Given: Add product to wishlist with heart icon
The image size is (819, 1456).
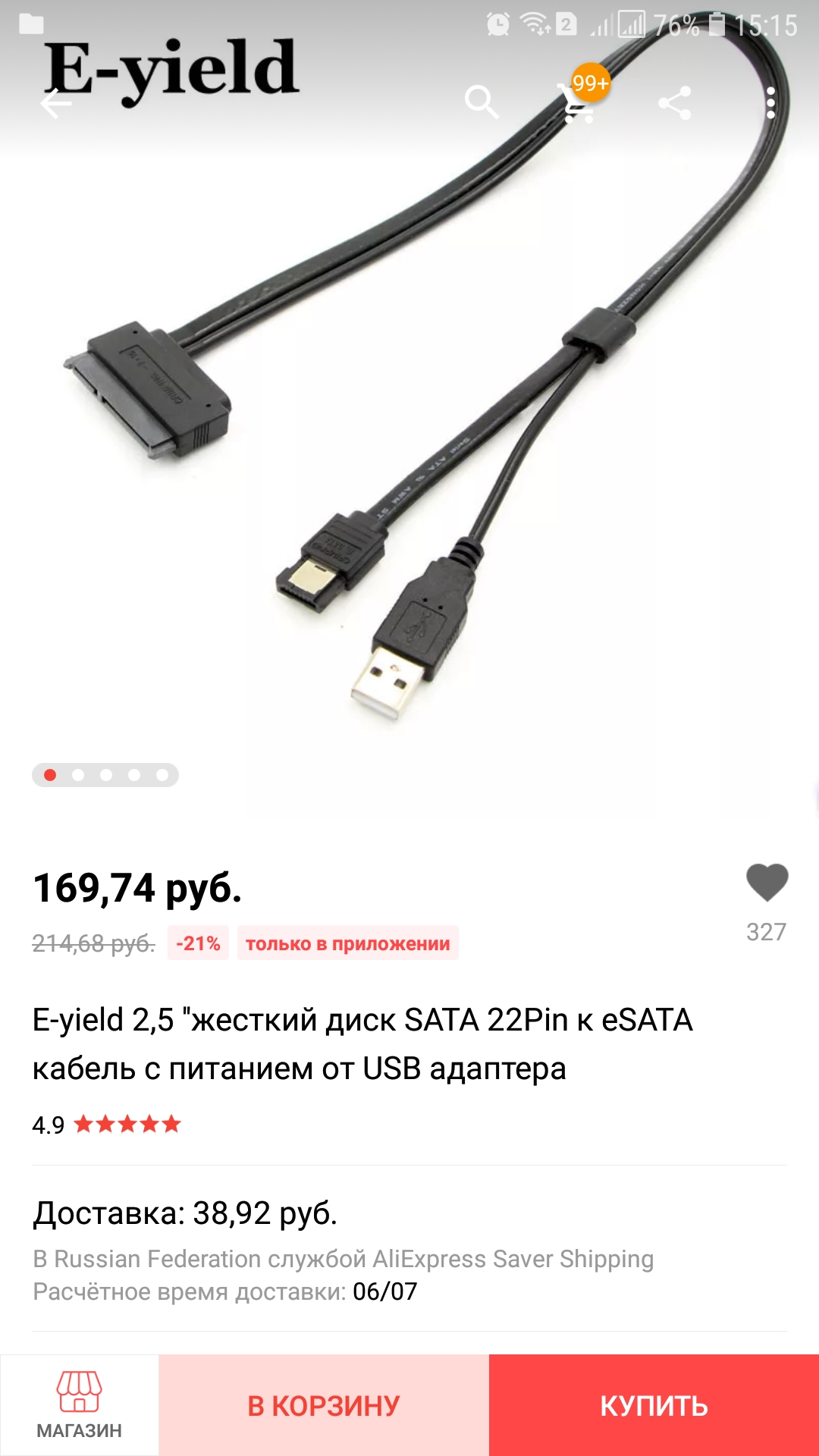Looking at the screenshot, I should coord(767,883).
